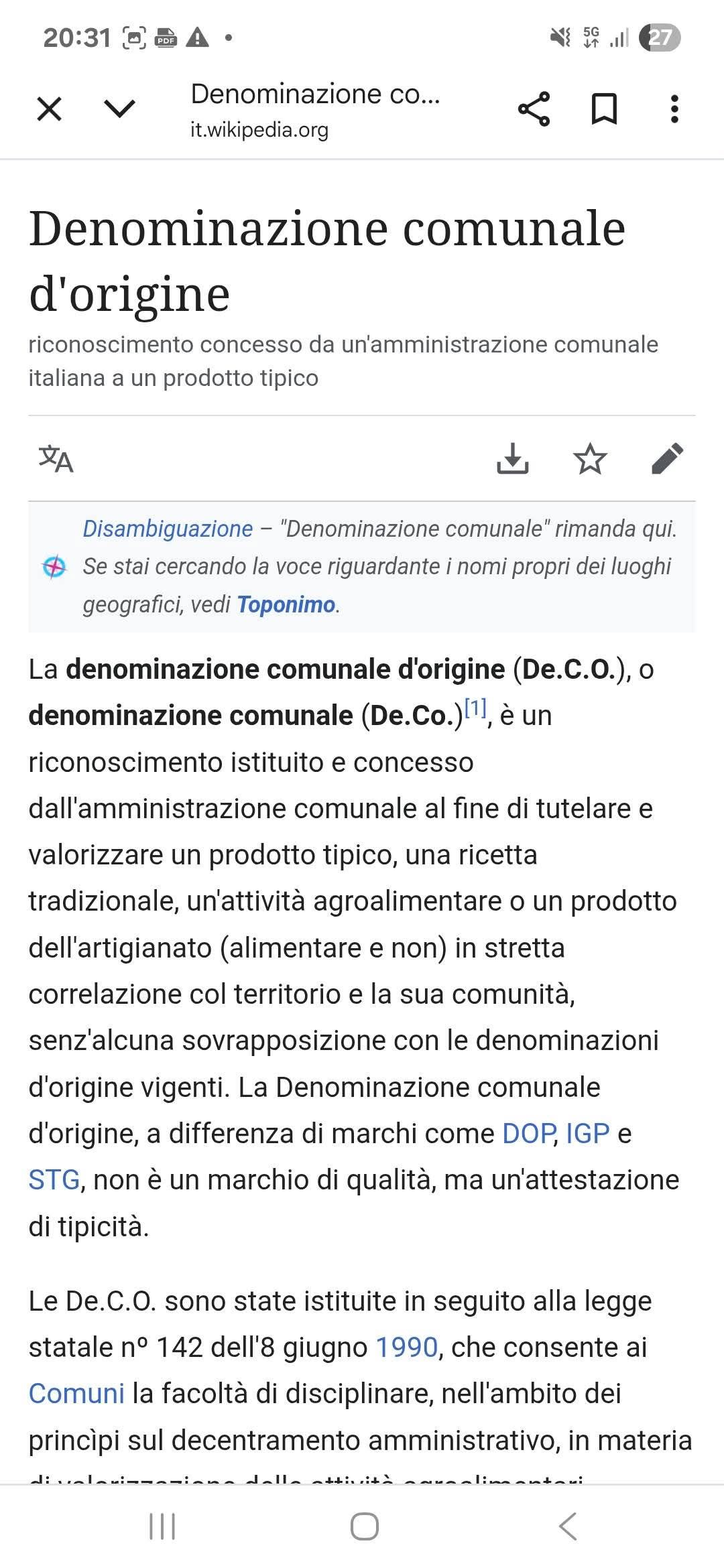The height and width of the screenshot is (1568, 724).
Task: Expand the page options chevron
Action: click(121, 109)
